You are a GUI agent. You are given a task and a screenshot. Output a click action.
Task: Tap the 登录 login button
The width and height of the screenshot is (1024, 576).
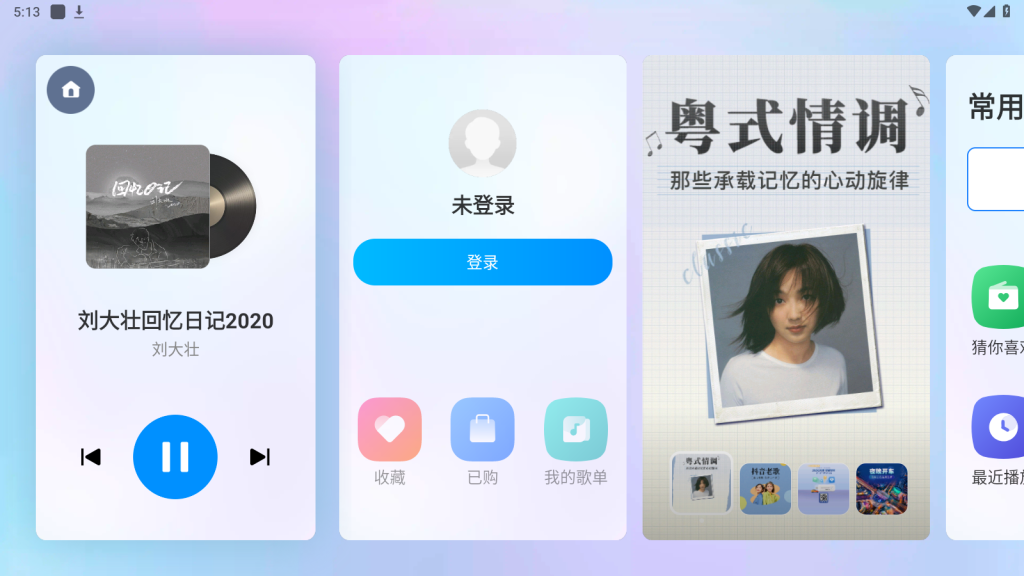tap(482, 262)
